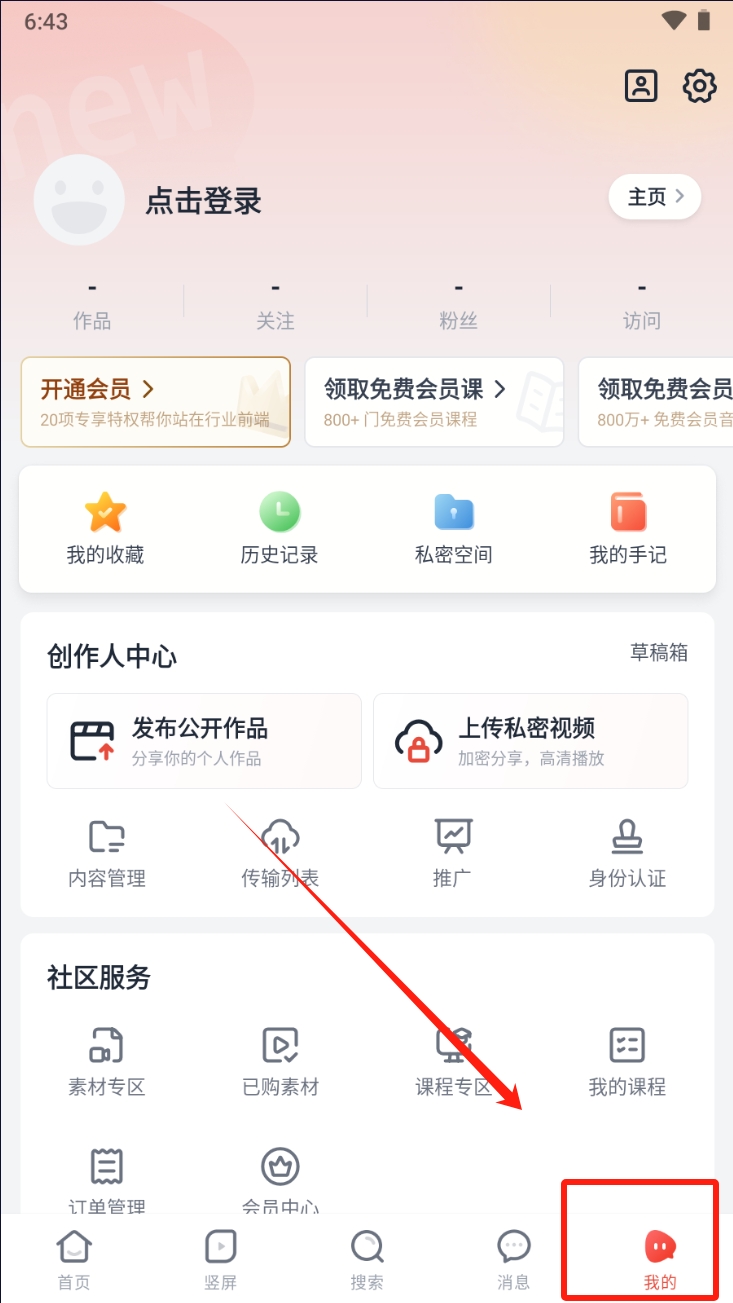Open the 草稿箱 link
Viewport: 733px width, 1303px height.
(x=658, y=653)
